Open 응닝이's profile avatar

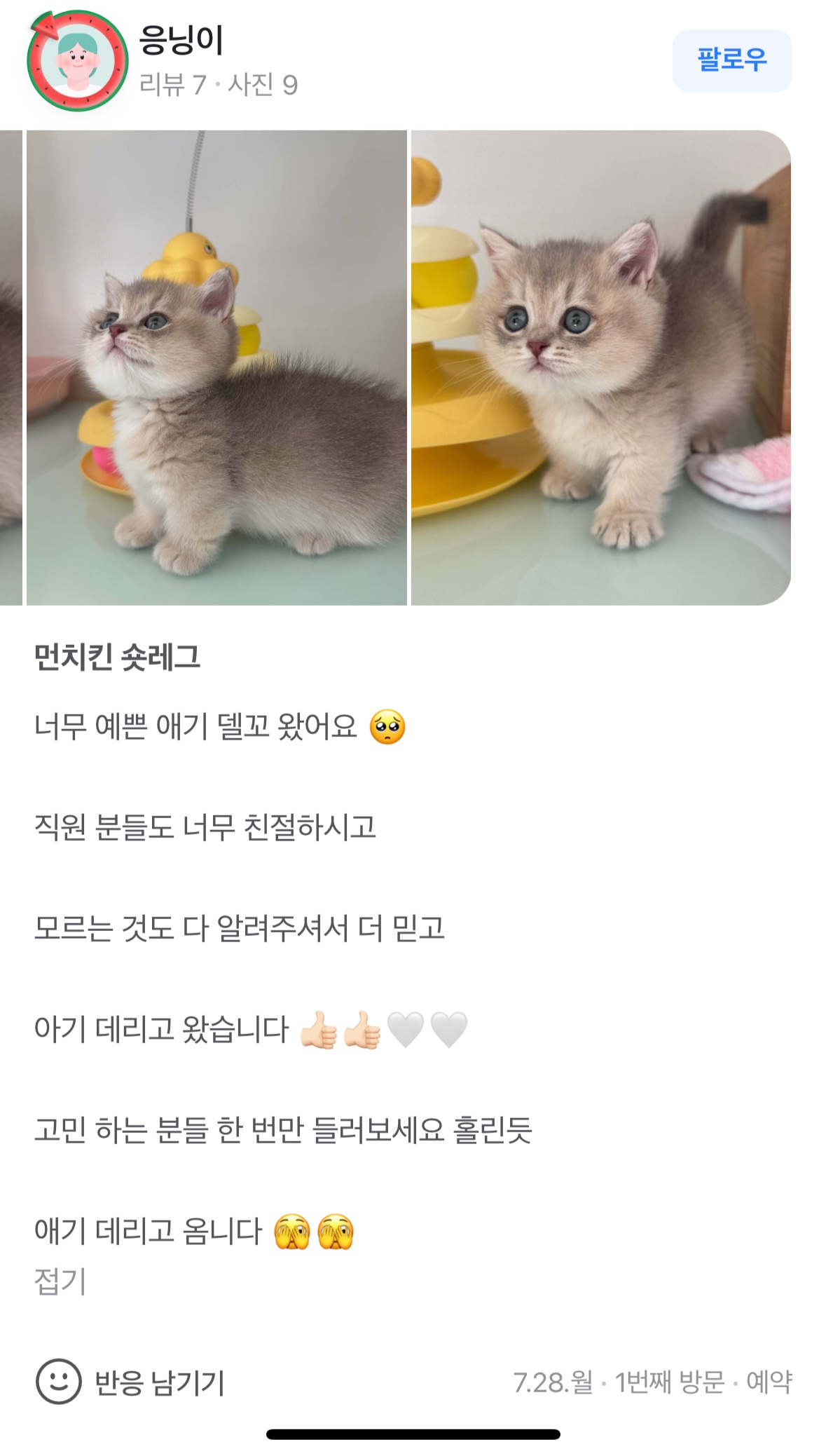pos(77,61)
